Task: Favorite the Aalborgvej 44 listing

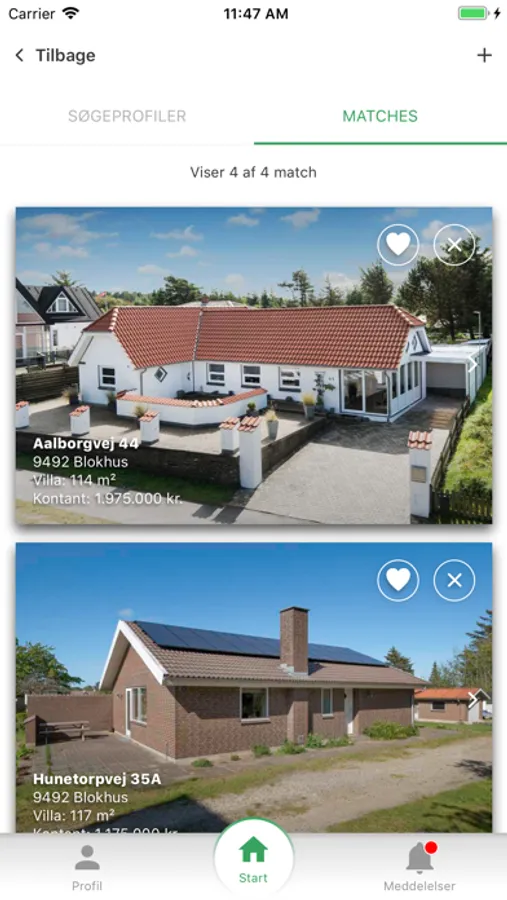Action: point(398,245)
